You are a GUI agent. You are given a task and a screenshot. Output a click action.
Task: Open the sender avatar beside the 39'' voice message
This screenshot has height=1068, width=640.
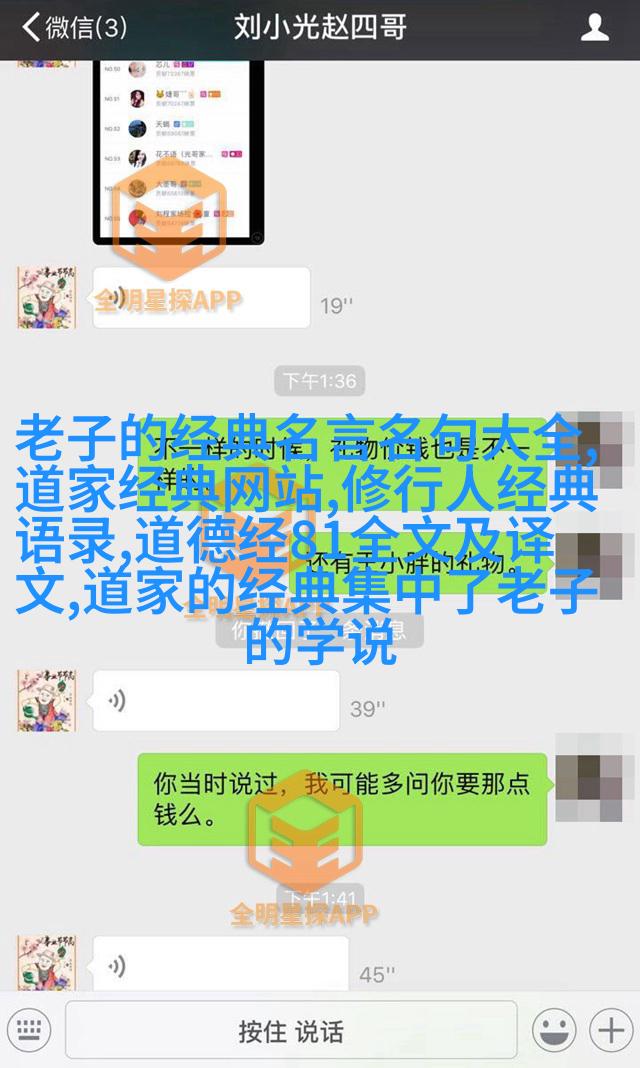click(47, 701)
